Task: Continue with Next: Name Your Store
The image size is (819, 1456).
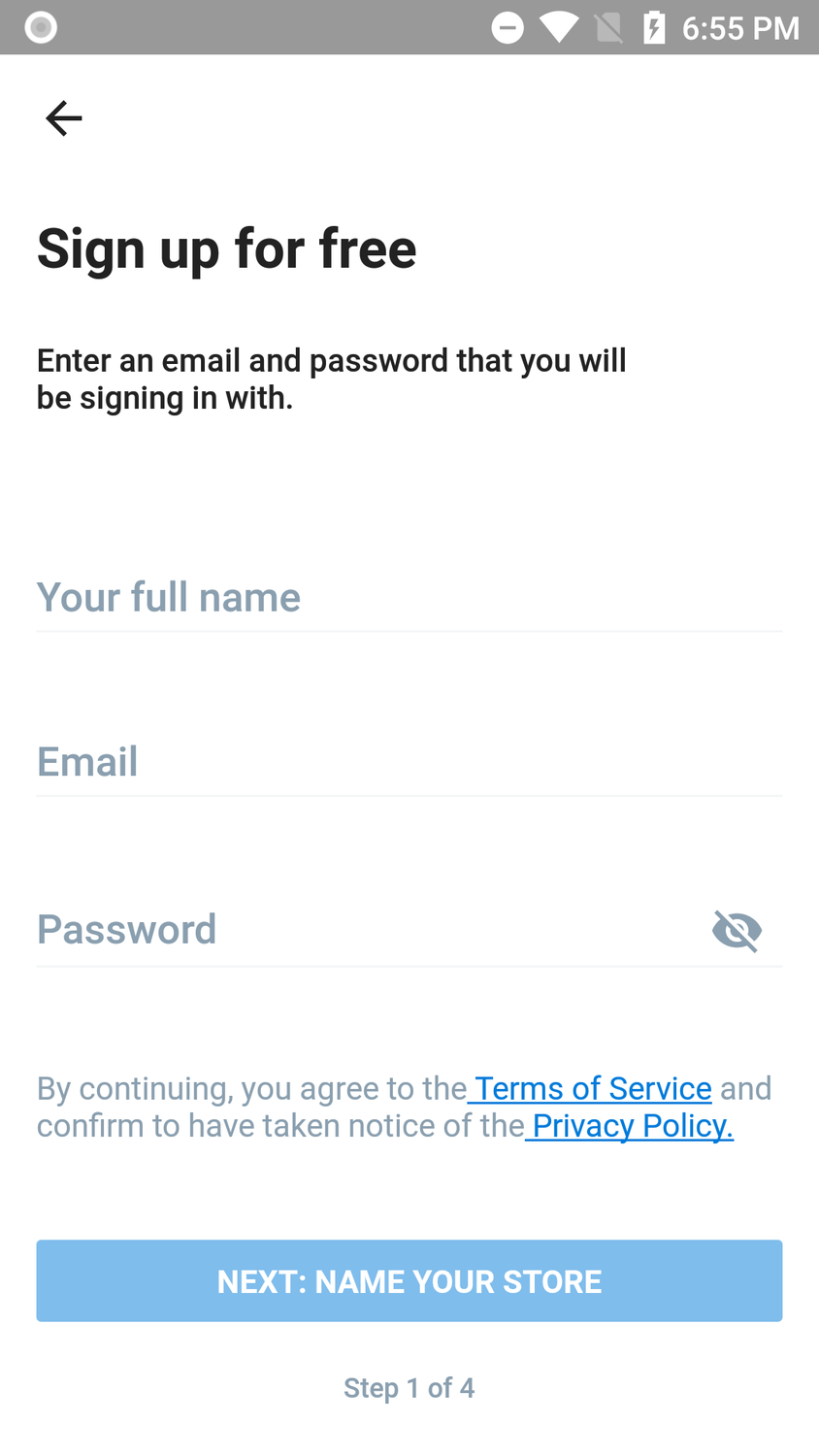Action: pyautogui.click(x=409, y=1280)
